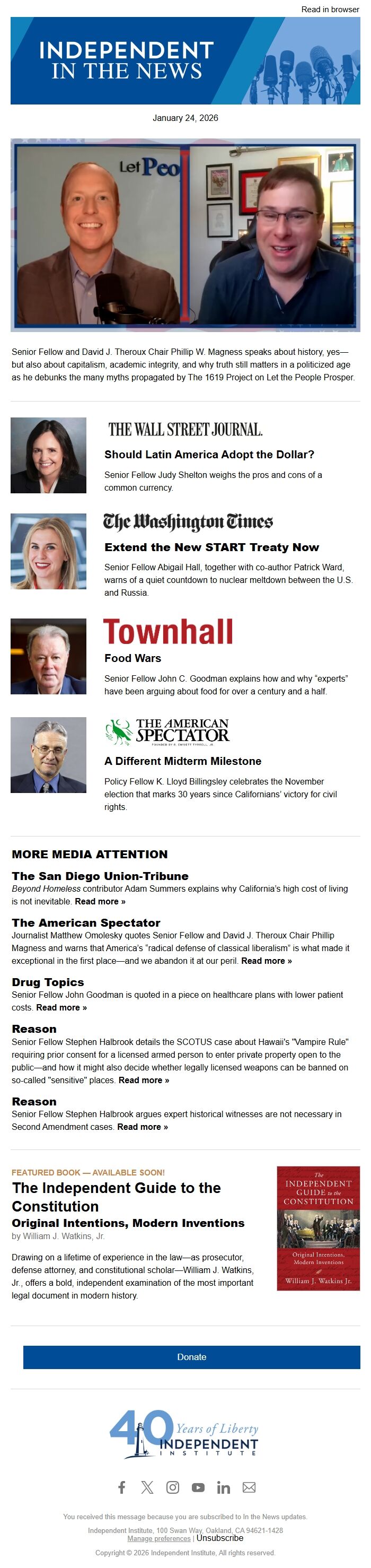Open the 'Food Wars' Townhall article
The height and width of the screenshot is (1568, 371).
point(132,658)
